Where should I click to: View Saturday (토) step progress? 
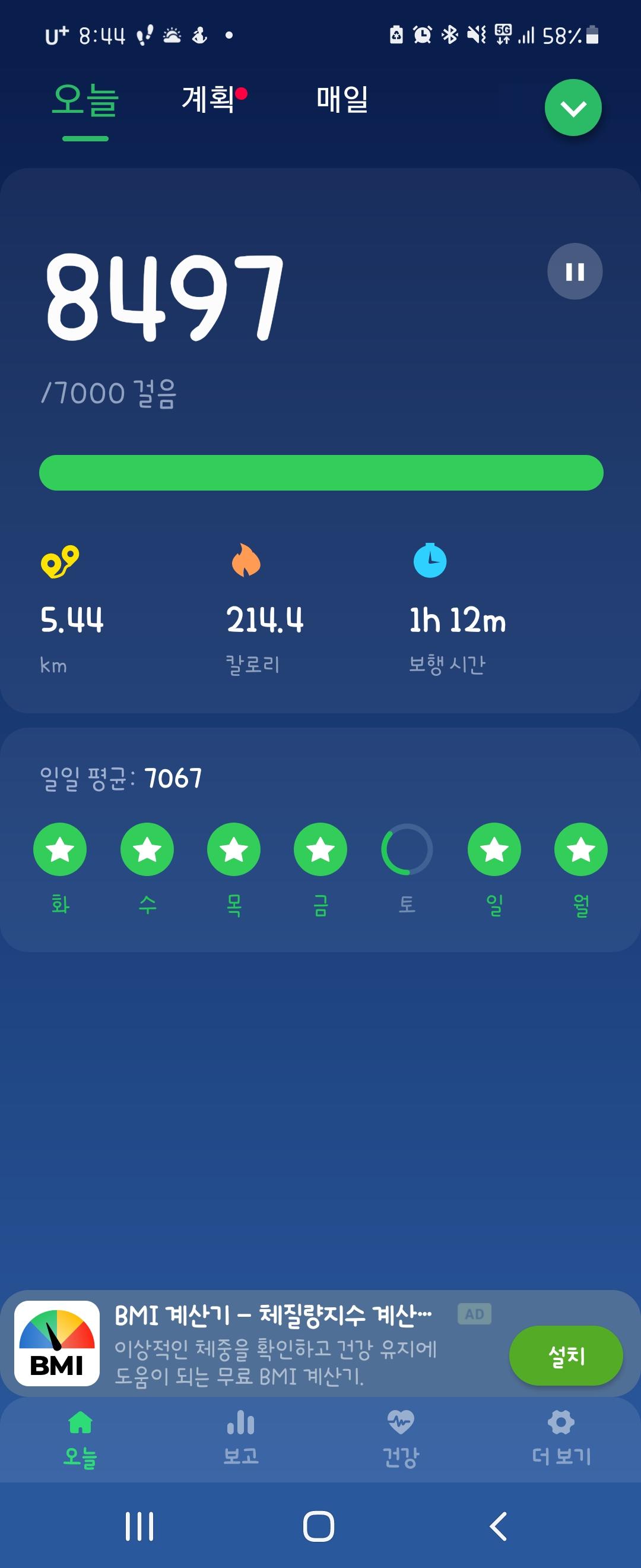click(407, 849)
